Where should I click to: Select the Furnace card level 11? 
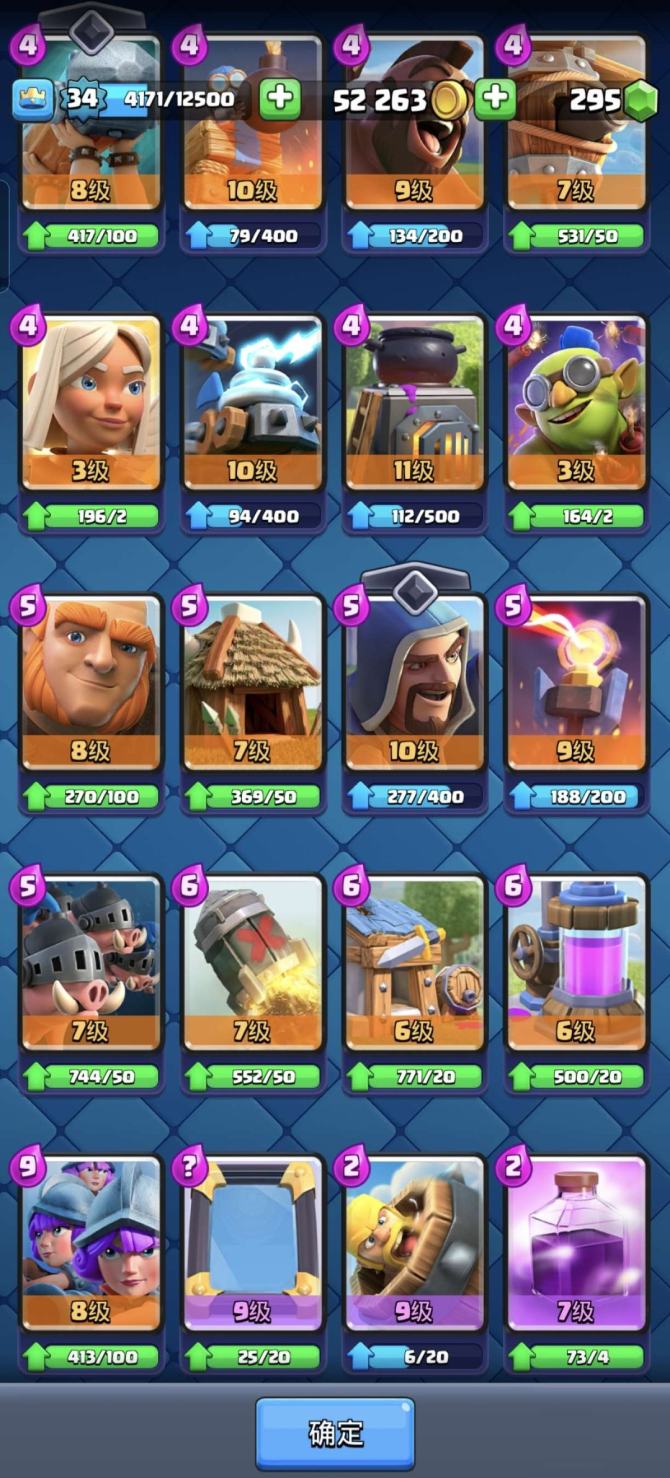414,400
